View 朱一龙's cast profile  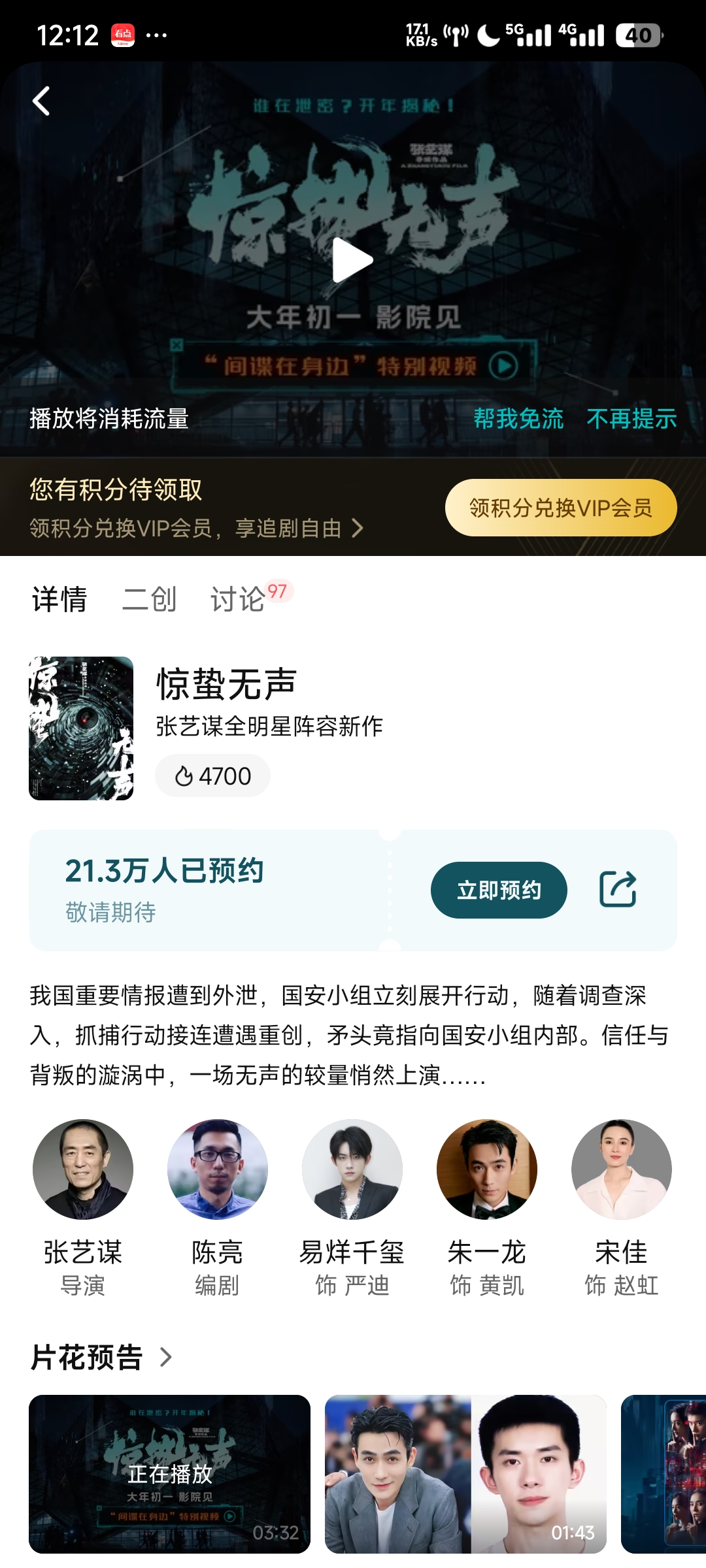487,1169
